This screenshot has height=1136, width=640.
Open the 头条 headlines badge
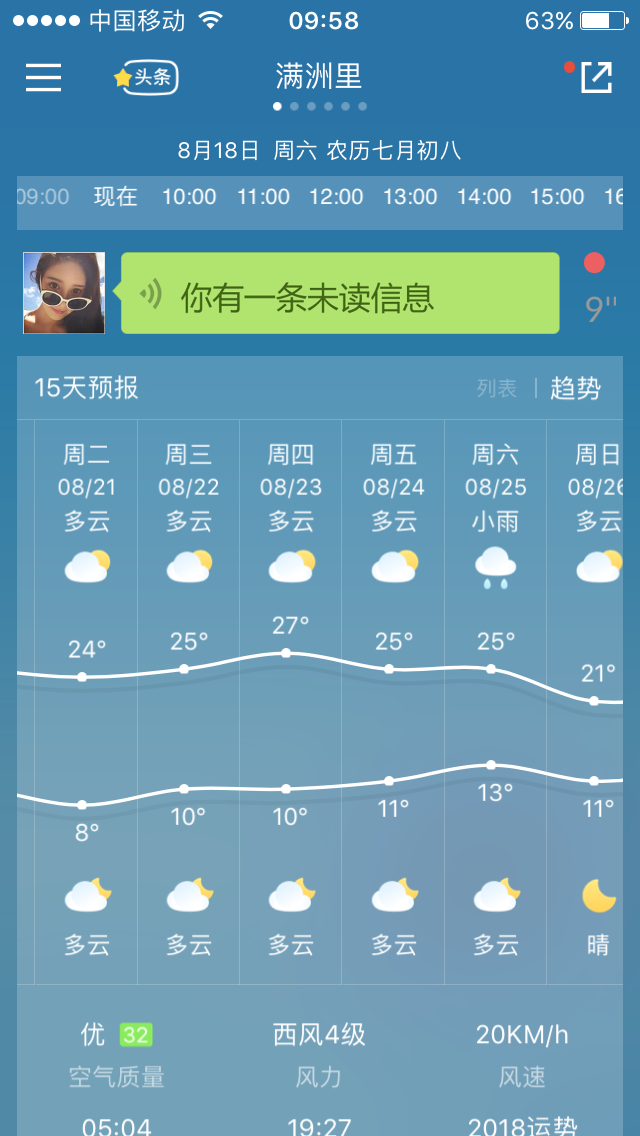147,78
